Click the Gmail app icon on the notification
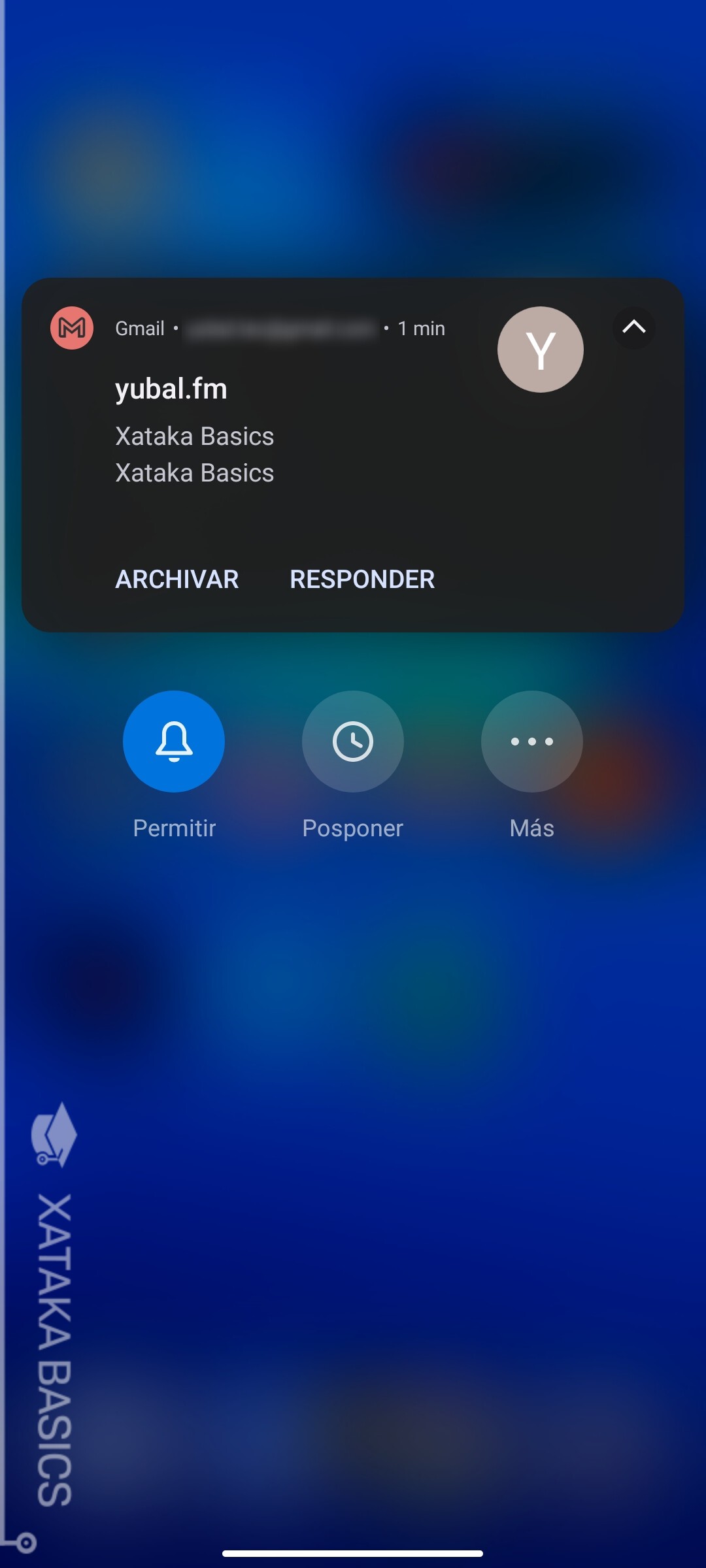The image size is (706, 1568). [x=71, y=328]
